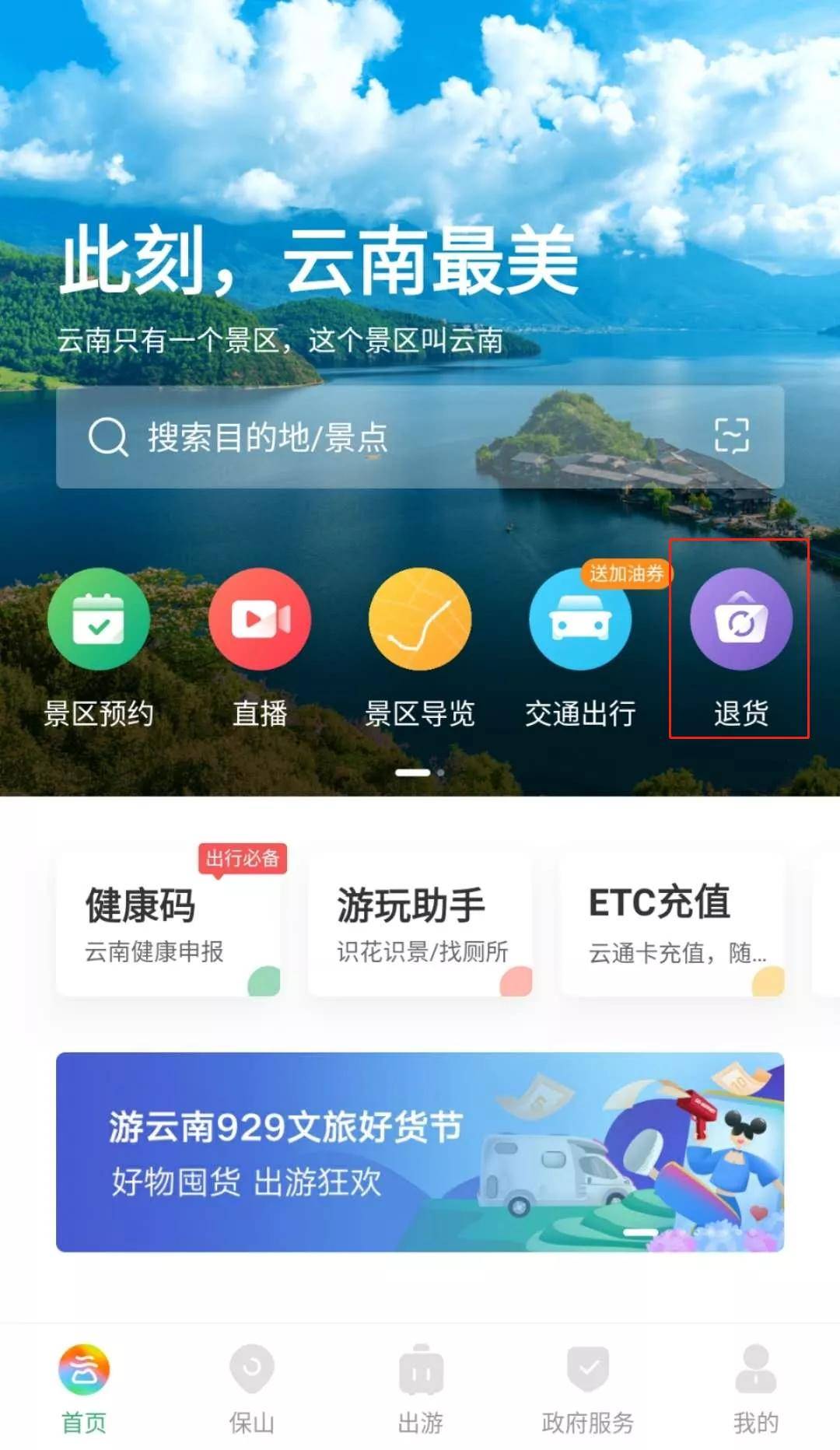
Task: Open the 健康码 health code card
Action: 168,924
